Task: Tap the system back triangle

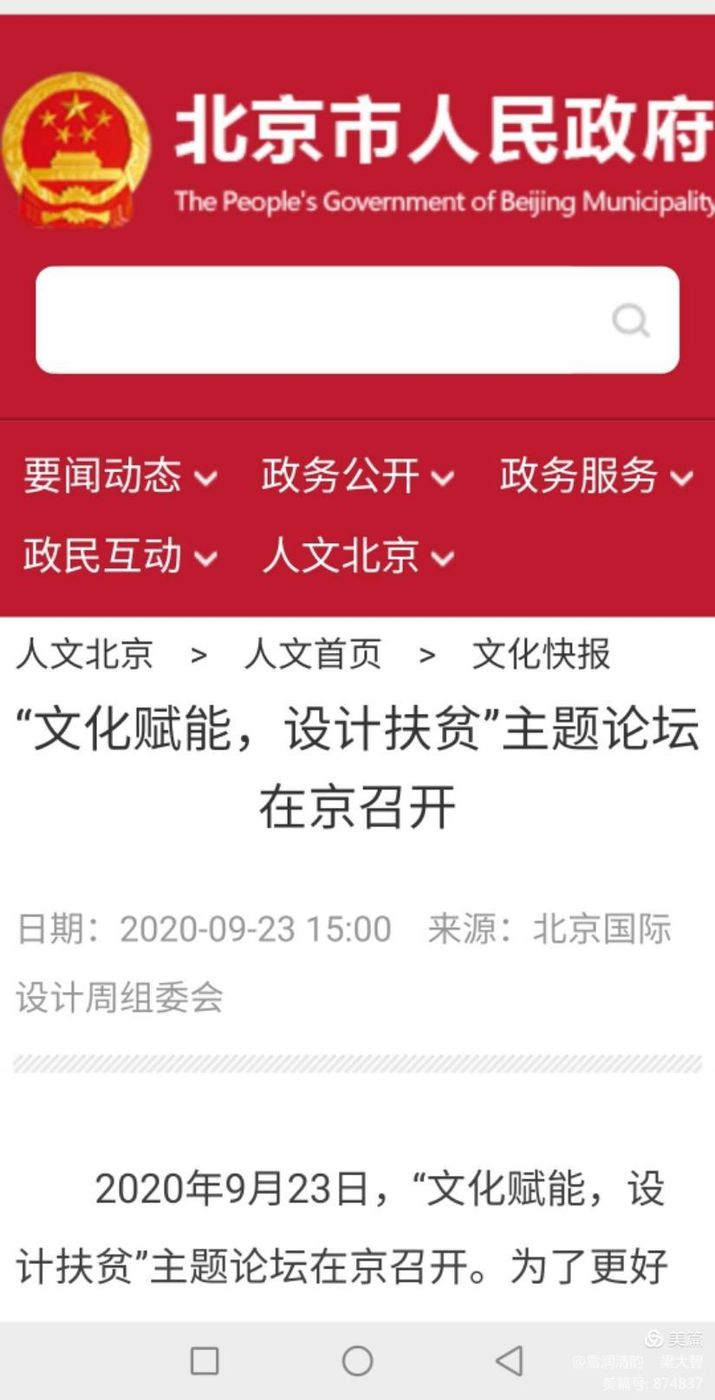Action: (x=509, y=1360)
